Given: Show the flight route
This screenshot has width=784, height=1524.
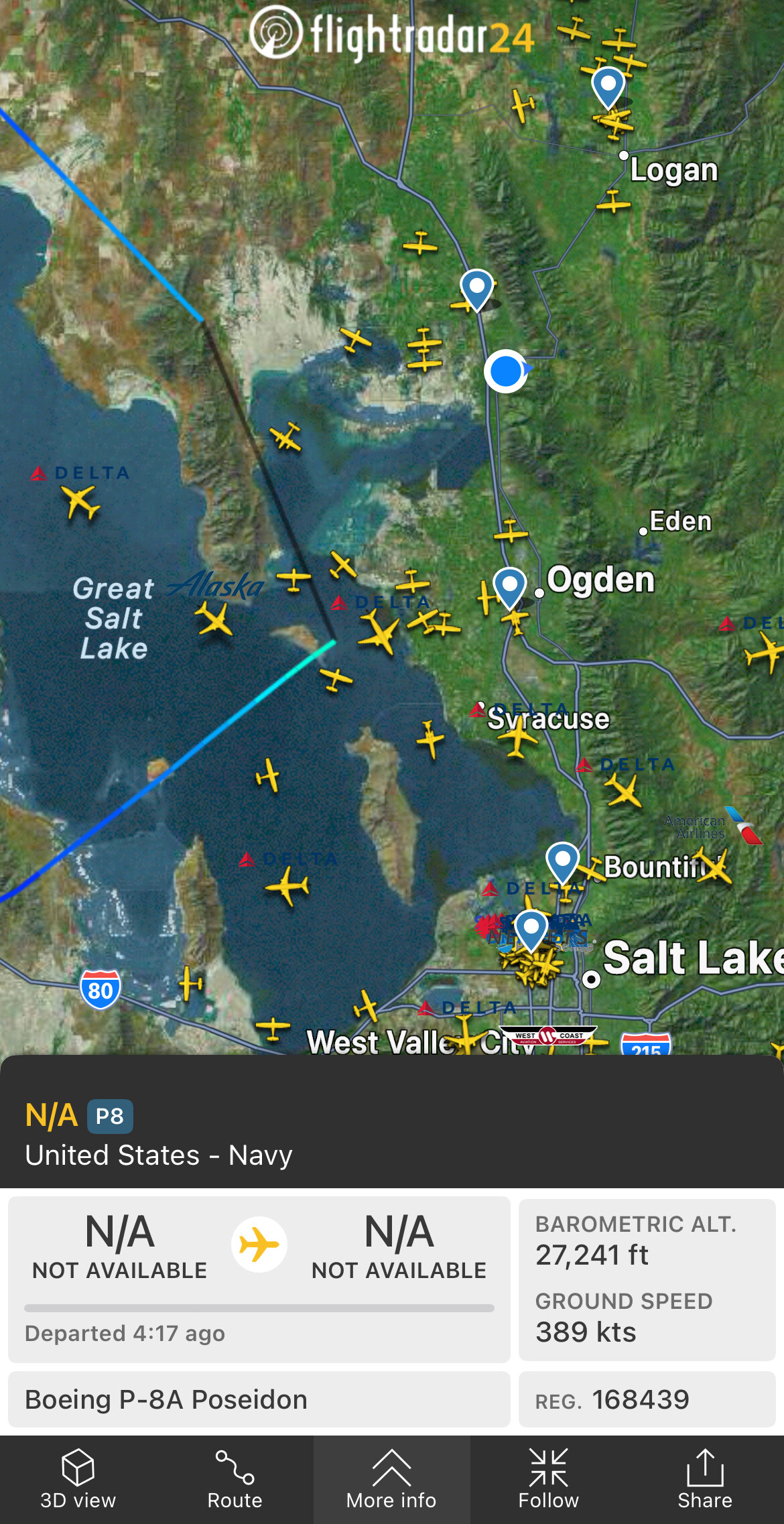Looking at the screenshot, I should (235, 1480).
